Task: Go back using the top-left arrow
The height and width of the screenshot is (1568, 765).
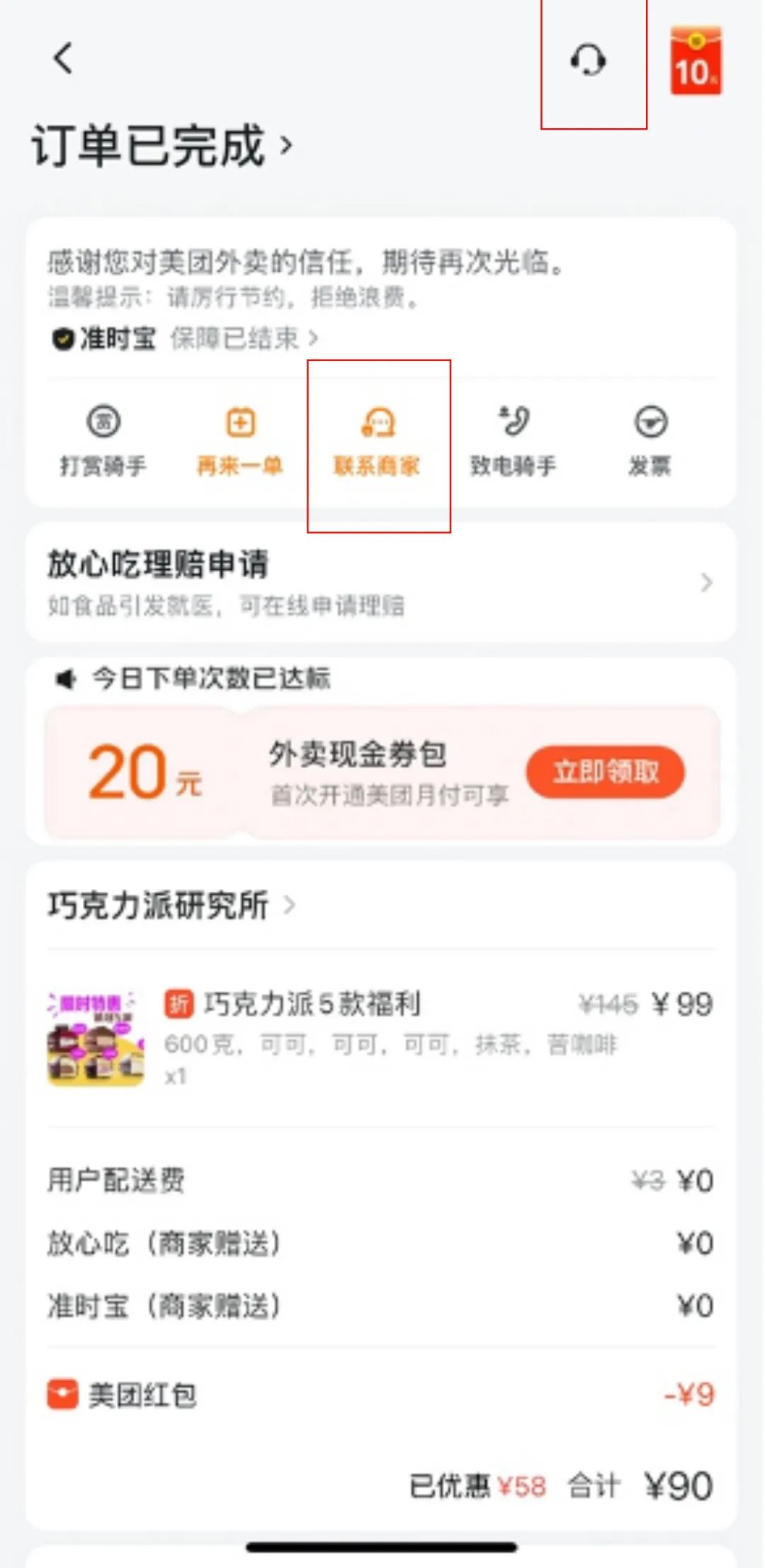Action: [63, 58]
